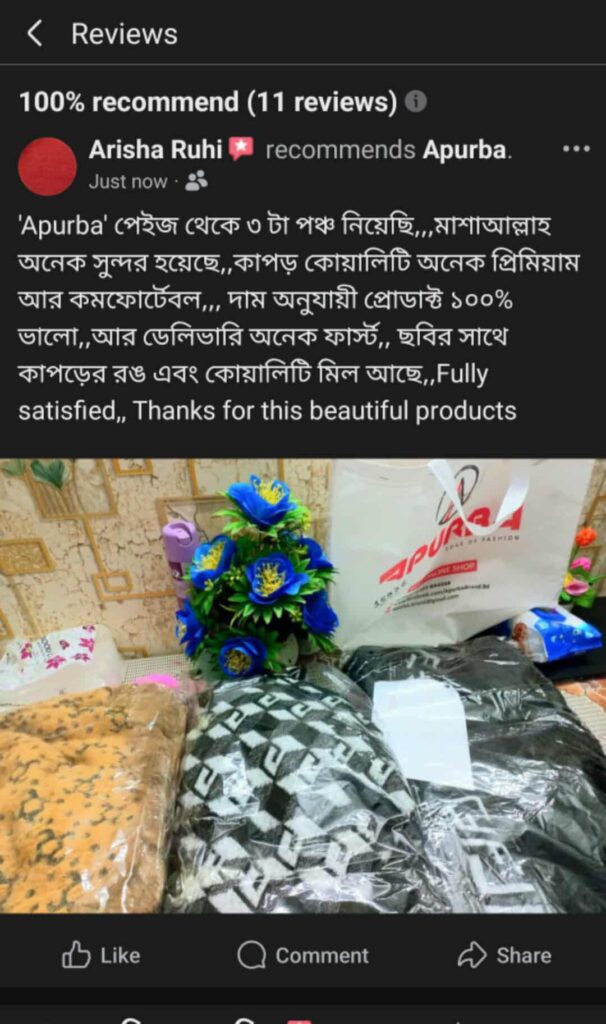
Task: Open Arisha Ruhi's profile picture
Action: (x=47, y=166)
